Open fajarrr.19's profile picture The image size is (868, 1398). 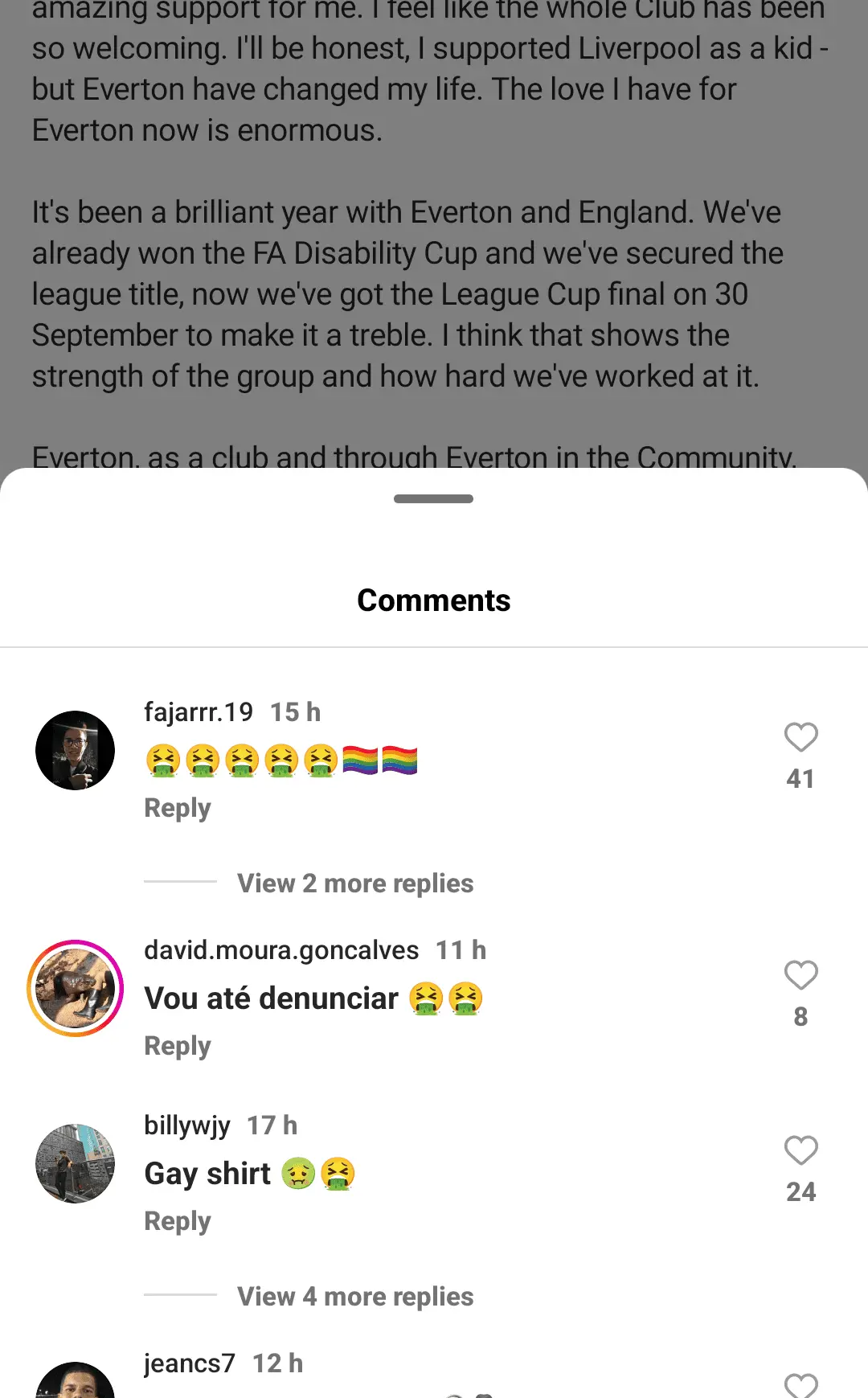pos(76,750)
